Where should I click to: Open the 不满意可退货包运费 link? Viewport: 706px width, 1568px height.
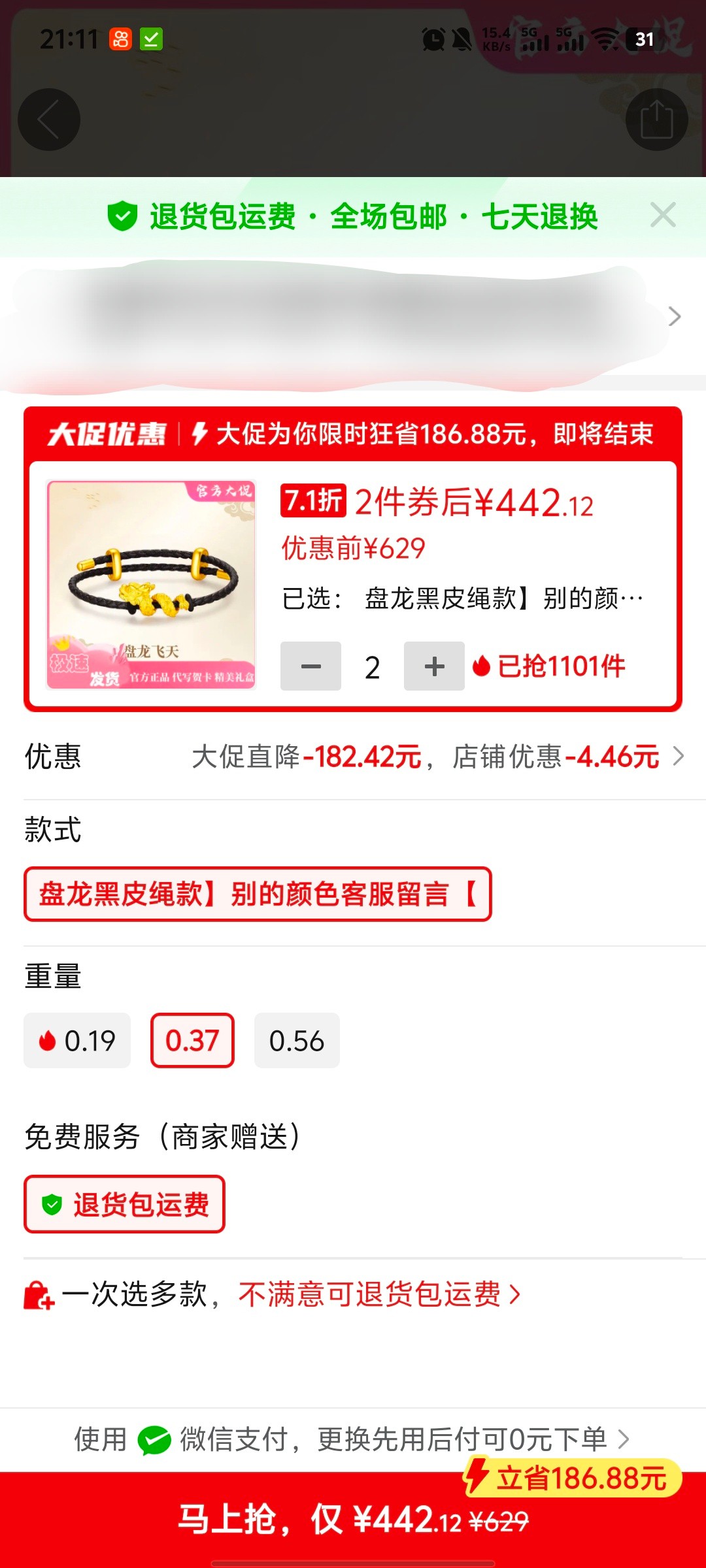pyautogui.click(x=380, y=1294)
